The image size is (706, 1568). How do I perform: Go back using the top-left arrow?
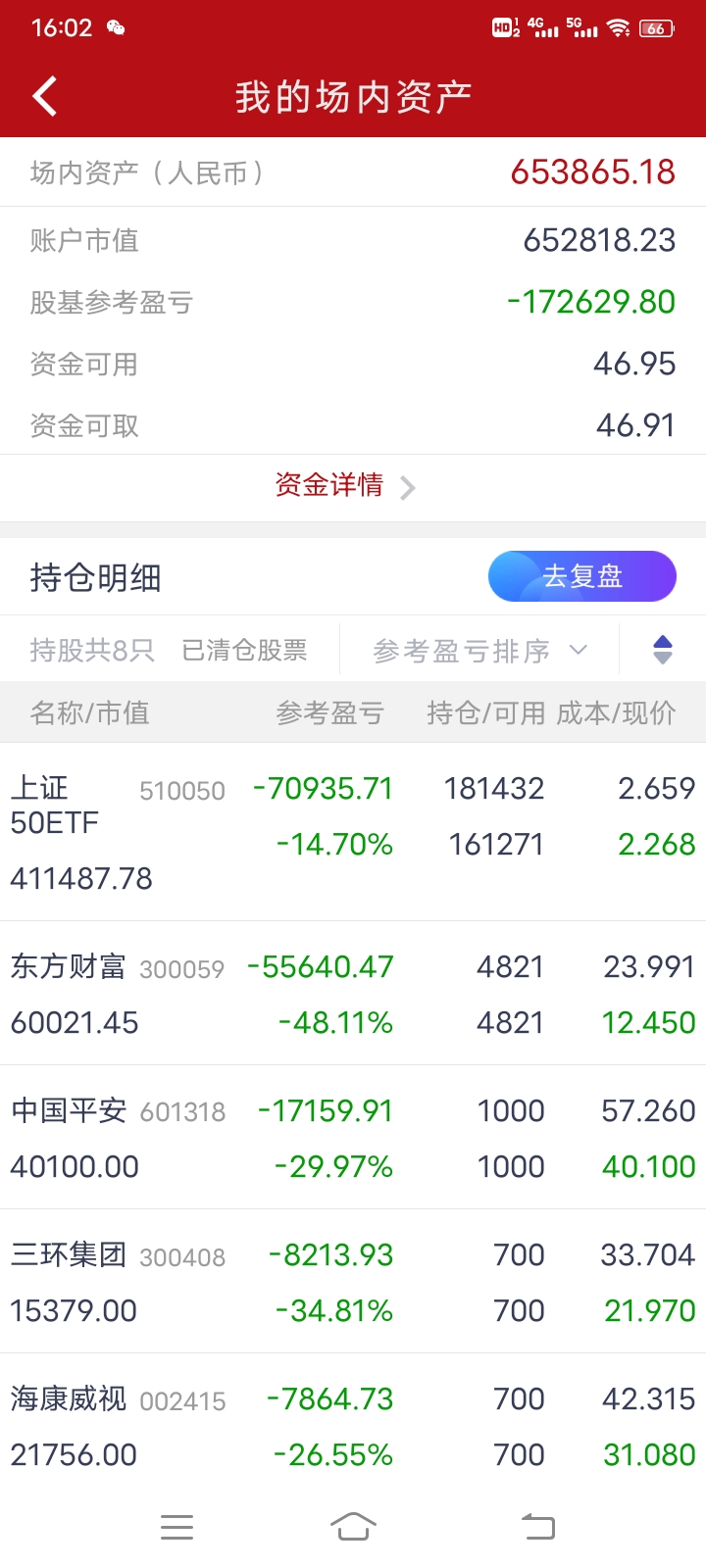[x=45, y=96]
